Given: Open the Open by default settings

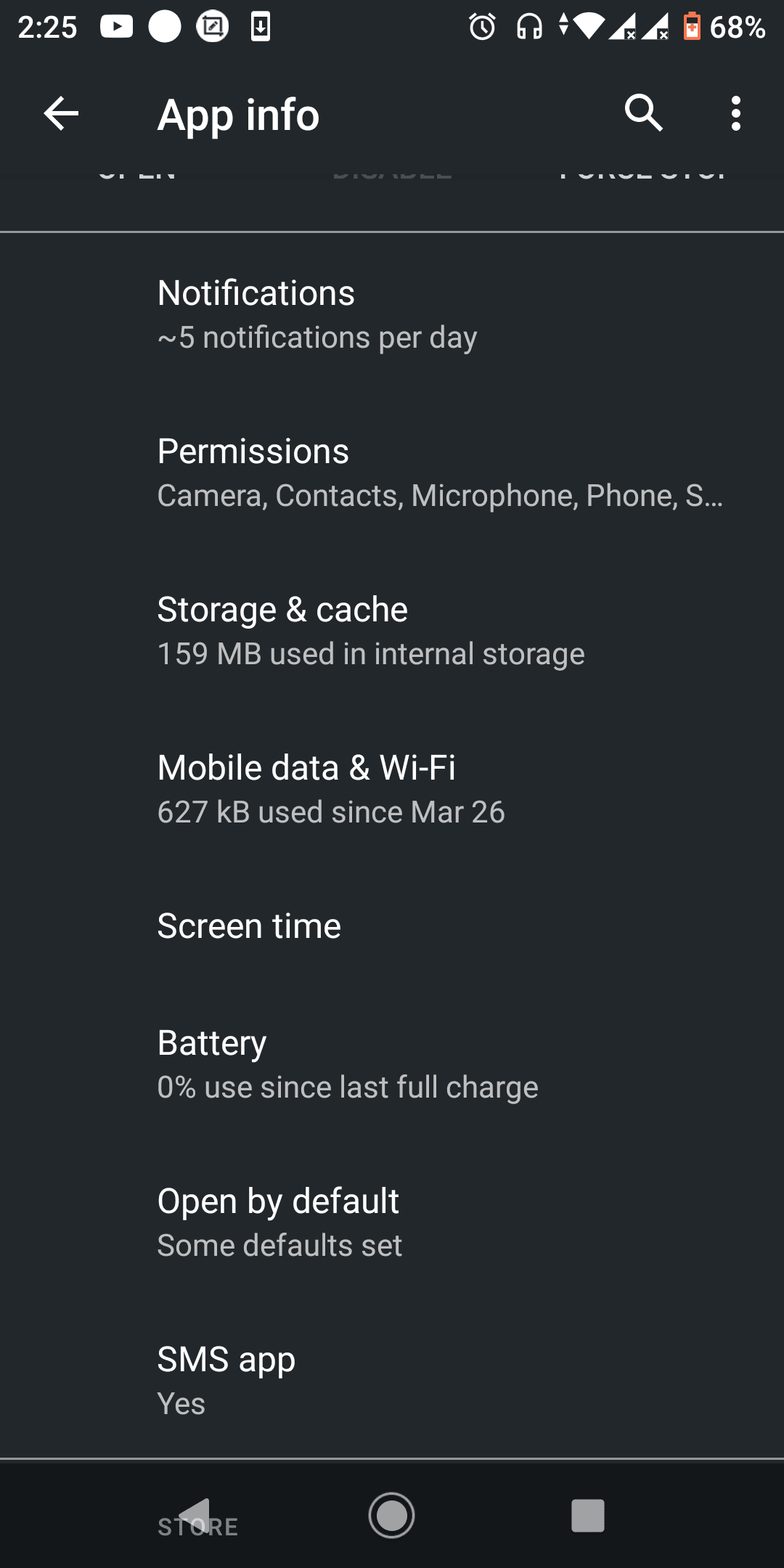Looking at the screenshot, I should click(392, 1222).
